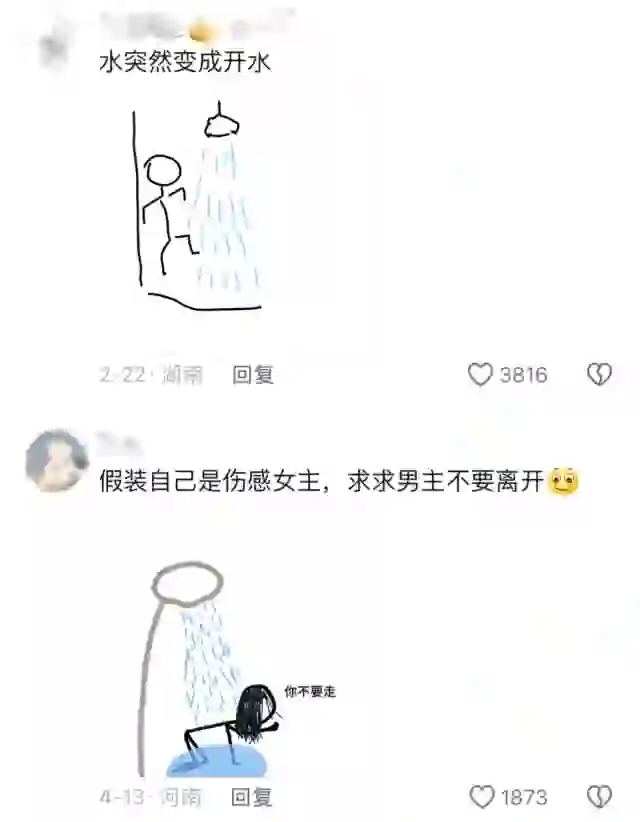The width and height of the screenshot is (640, 822).
Task: Reply to the 水突然变成开水 comment
Action: [x=253, y=375]
